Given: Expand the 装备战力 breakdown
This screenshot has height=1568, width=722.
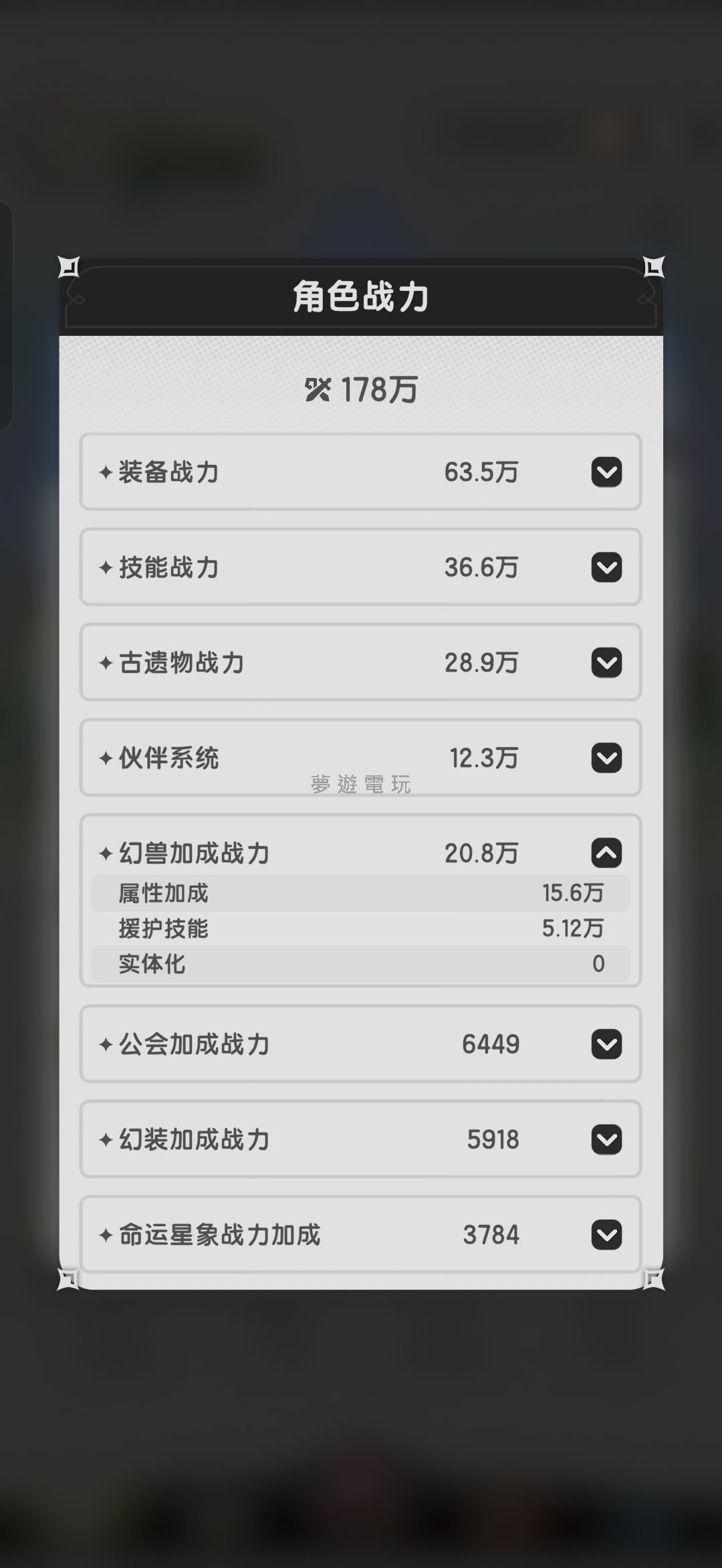Looking at the screenshot, I should (606, 472).
